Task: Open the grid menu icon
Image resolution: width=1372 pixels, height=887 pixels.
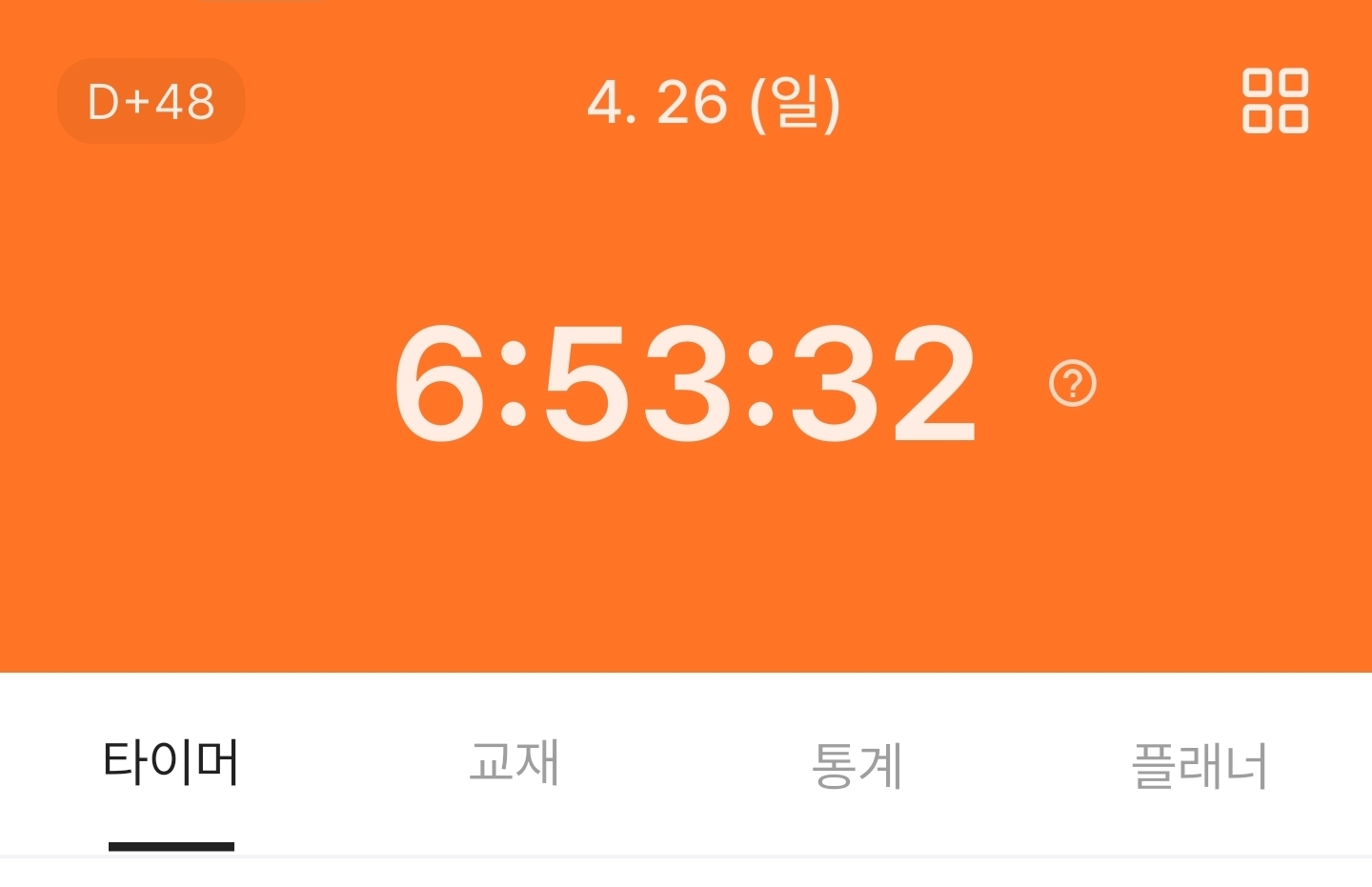Action: click(1275, 101)
